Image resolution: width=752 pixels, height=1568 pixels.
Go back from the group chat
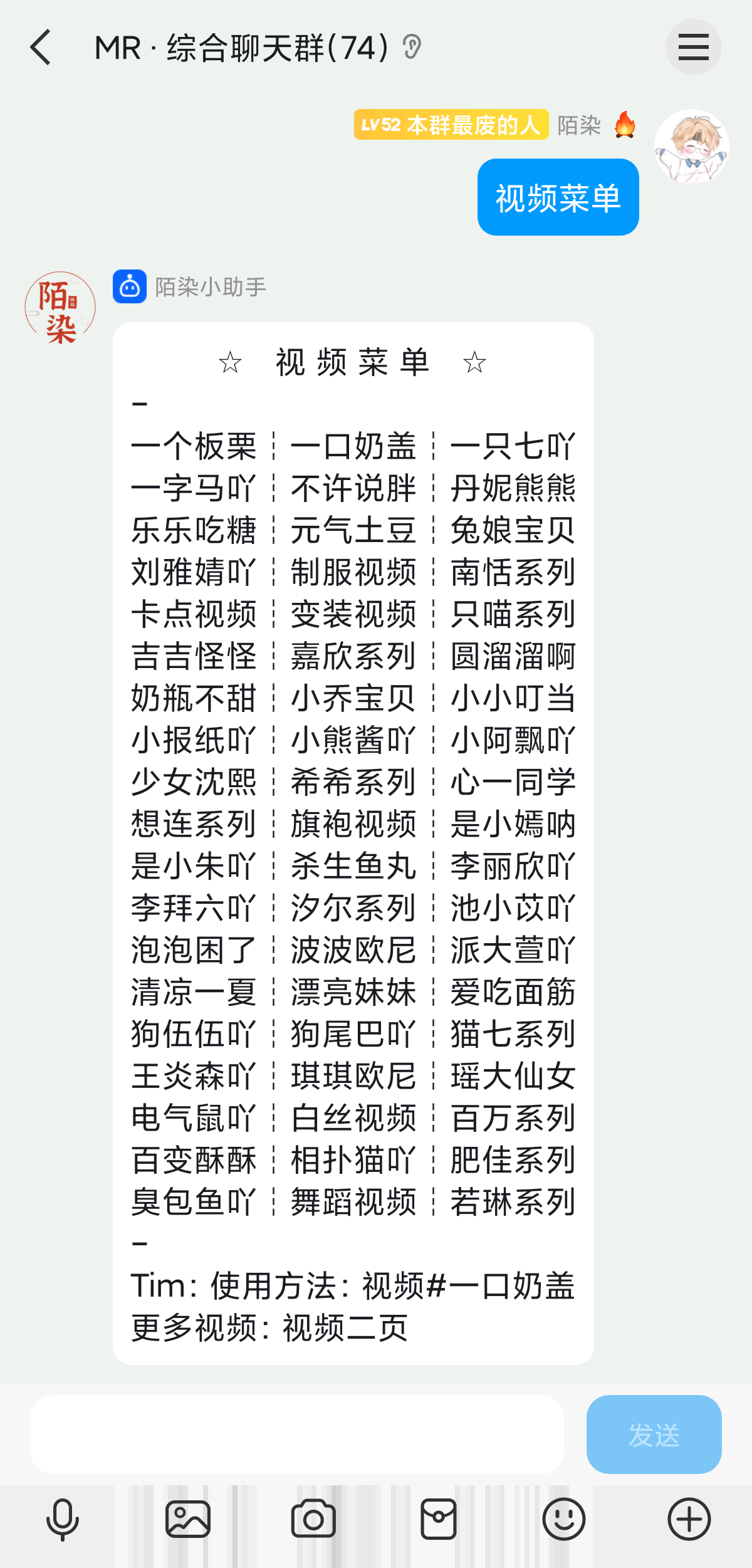[x=41, y=48]
